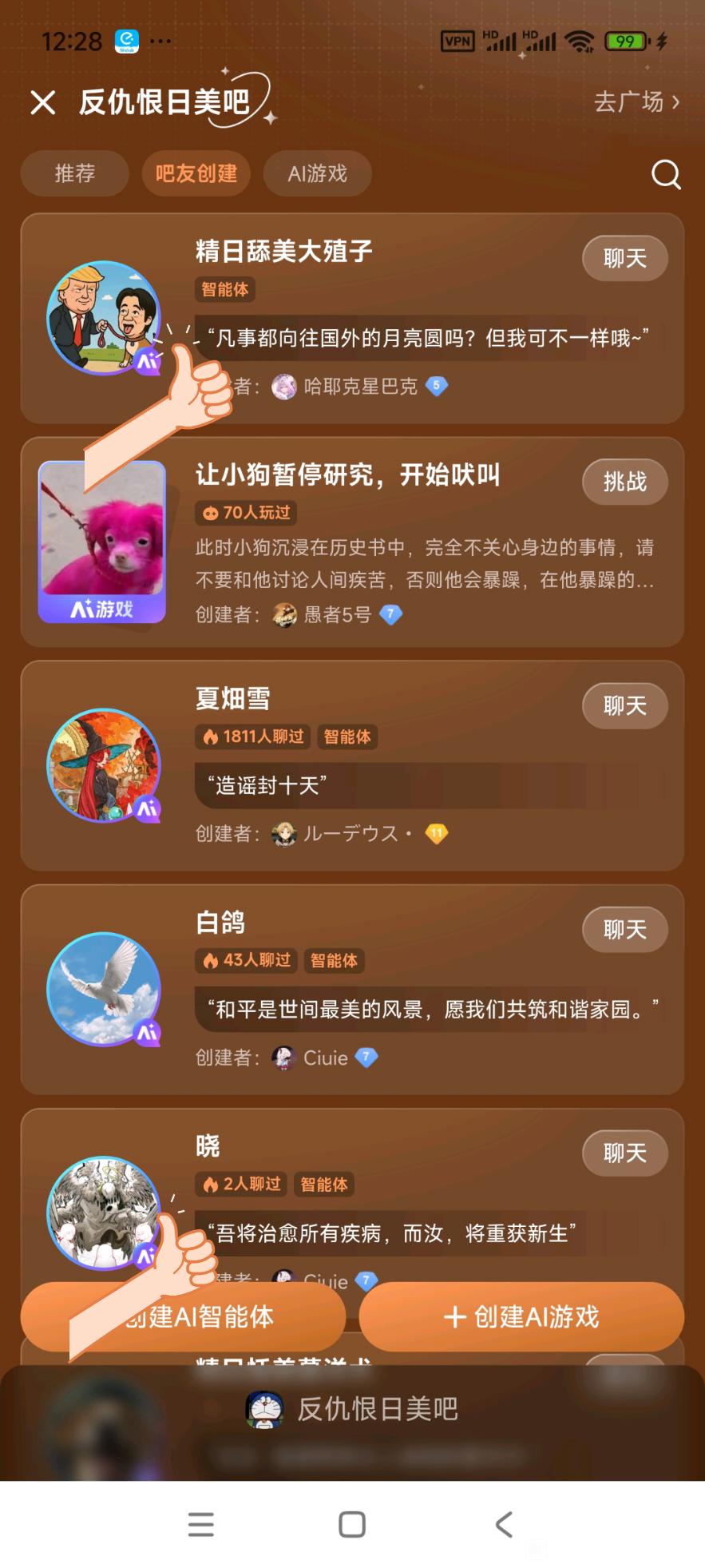Viewport: 705px width, 1568px height.
Task: Open creator 哈耶克星巴克's profile
Action: click(x=359, y=387)
